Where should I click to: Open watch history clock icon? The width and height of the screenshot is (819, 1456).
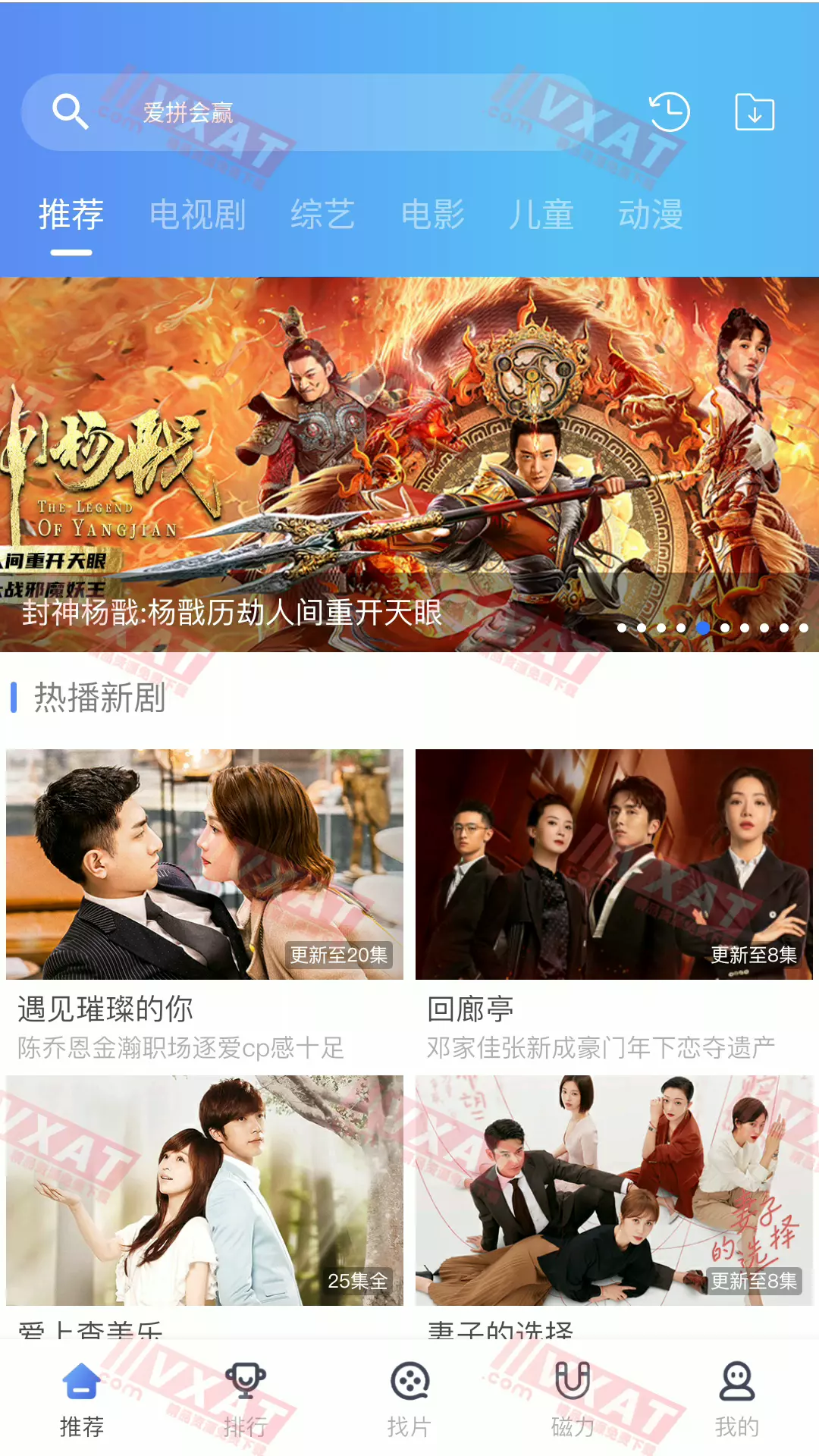click(669, 112)
